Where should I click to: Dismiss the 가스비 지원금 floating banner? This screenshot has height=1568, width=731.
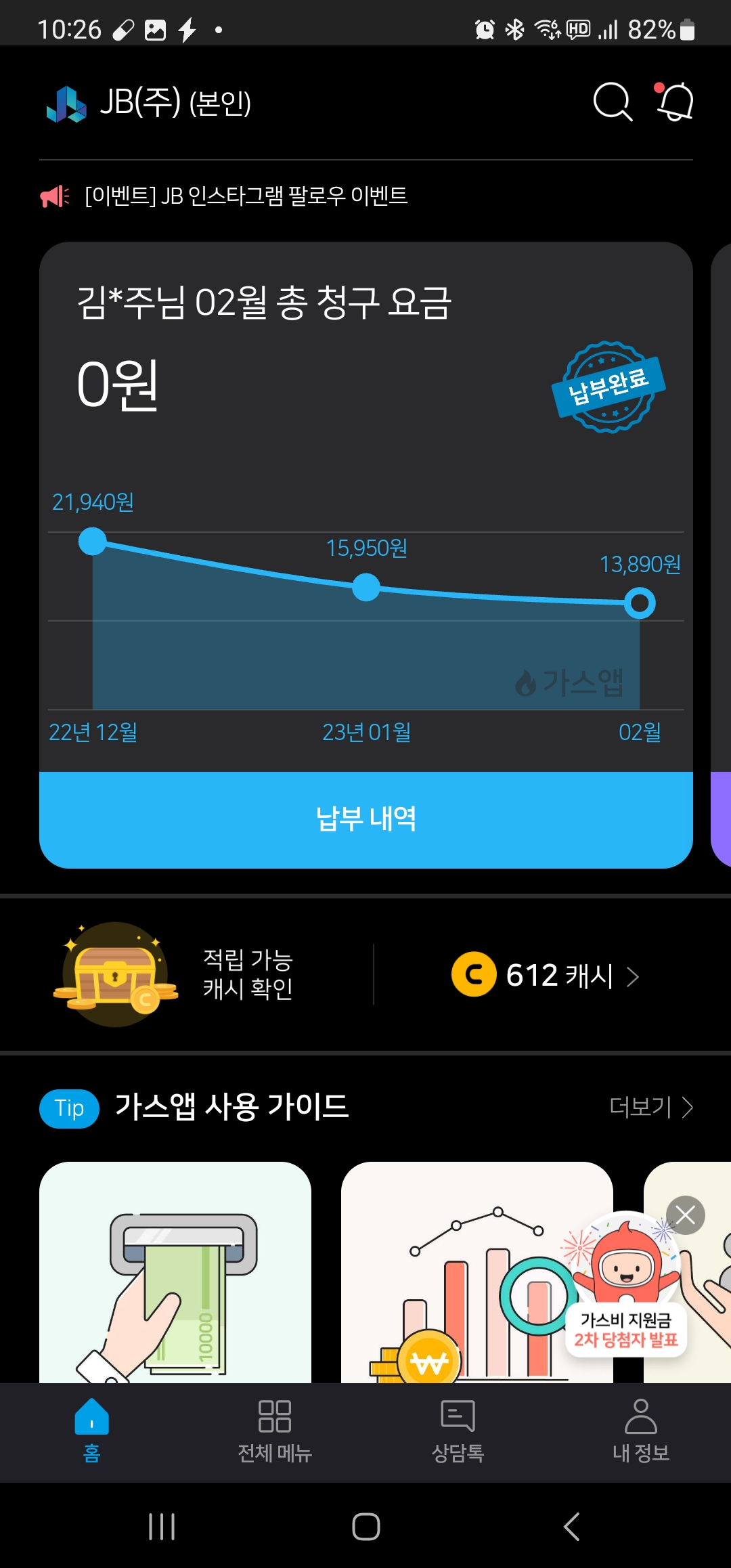coord(685,1215)
